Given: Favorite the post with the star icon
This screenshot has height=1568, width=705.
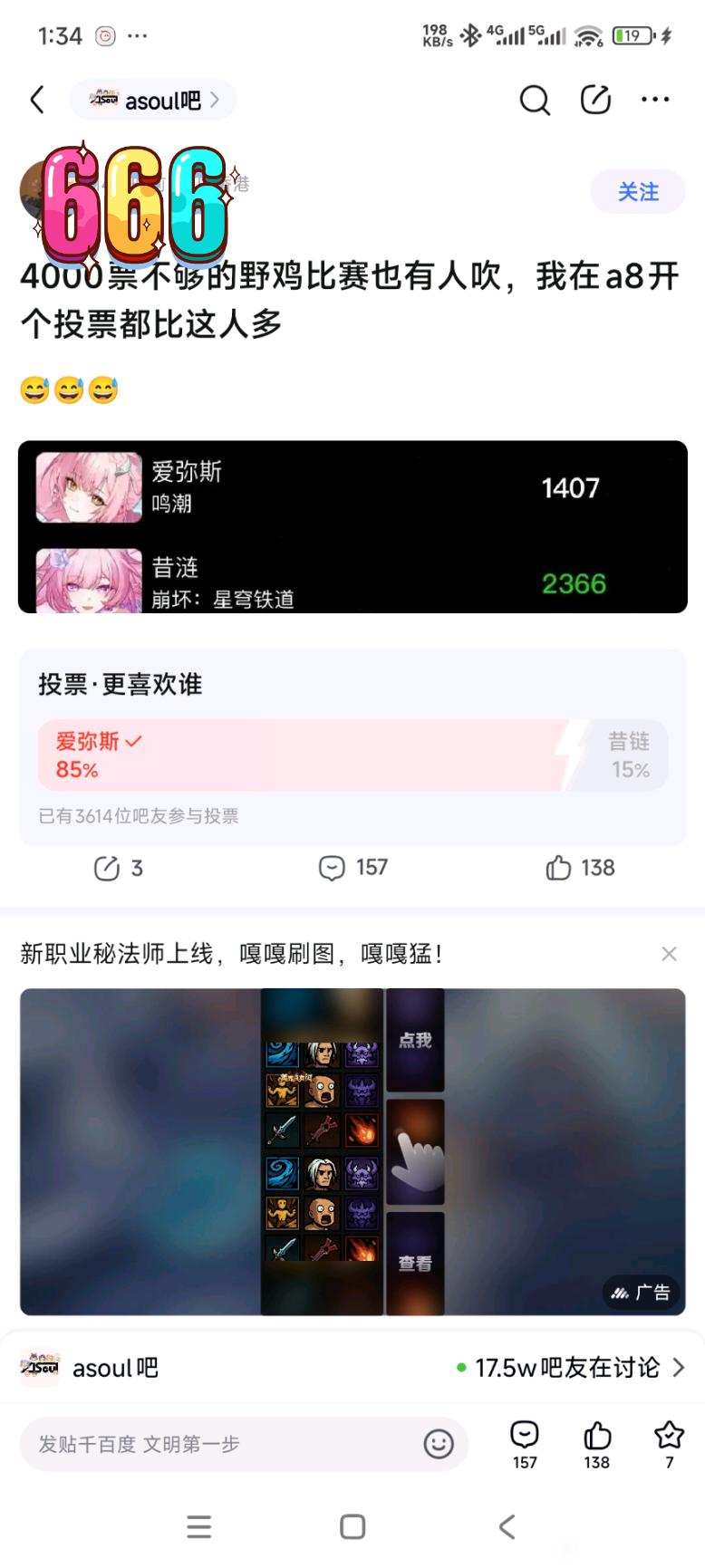Looking at the screenshot, I should 669,1443.
